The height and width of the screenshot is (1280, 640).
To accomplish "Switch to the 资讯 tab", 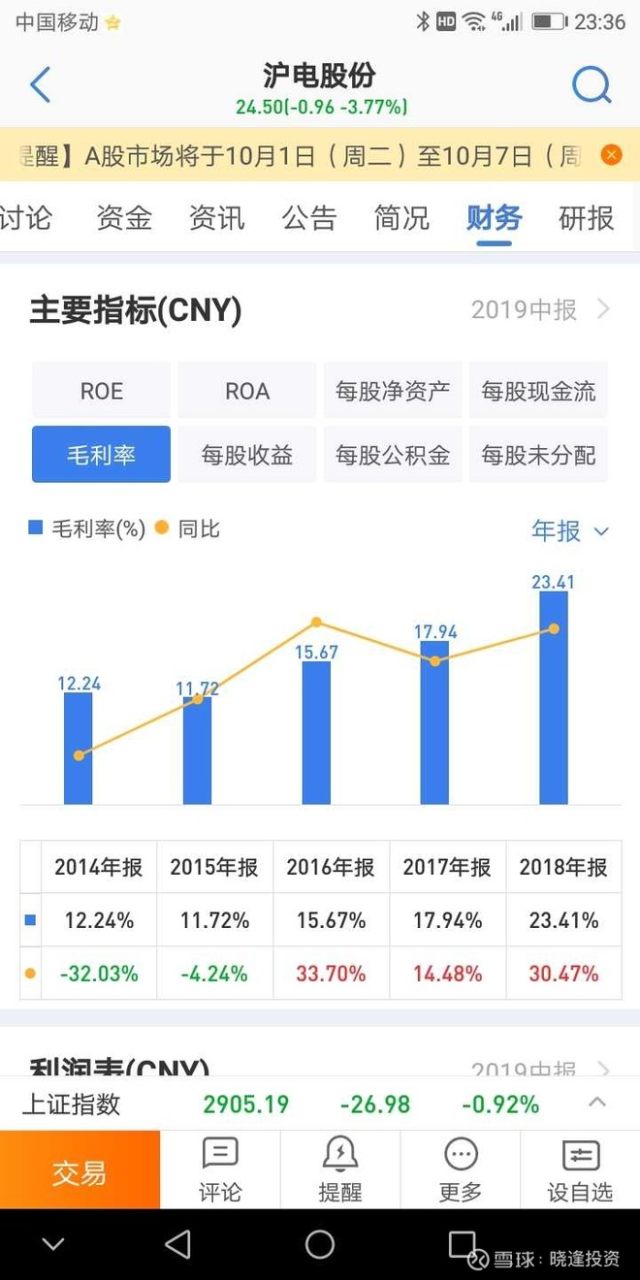I will click(216, 217).
